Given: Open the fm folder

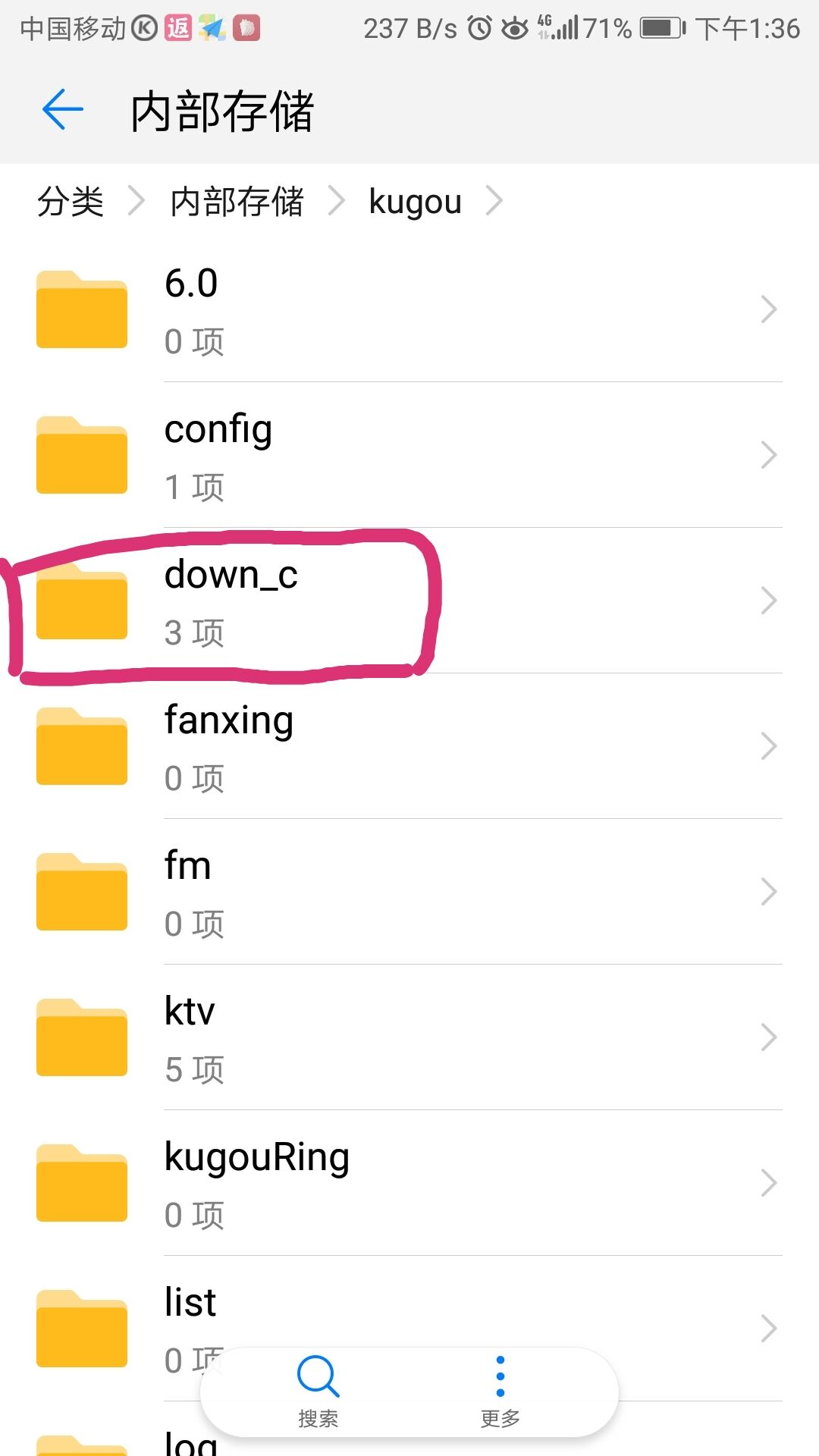Looking at the screenshot, I should 409,893.
